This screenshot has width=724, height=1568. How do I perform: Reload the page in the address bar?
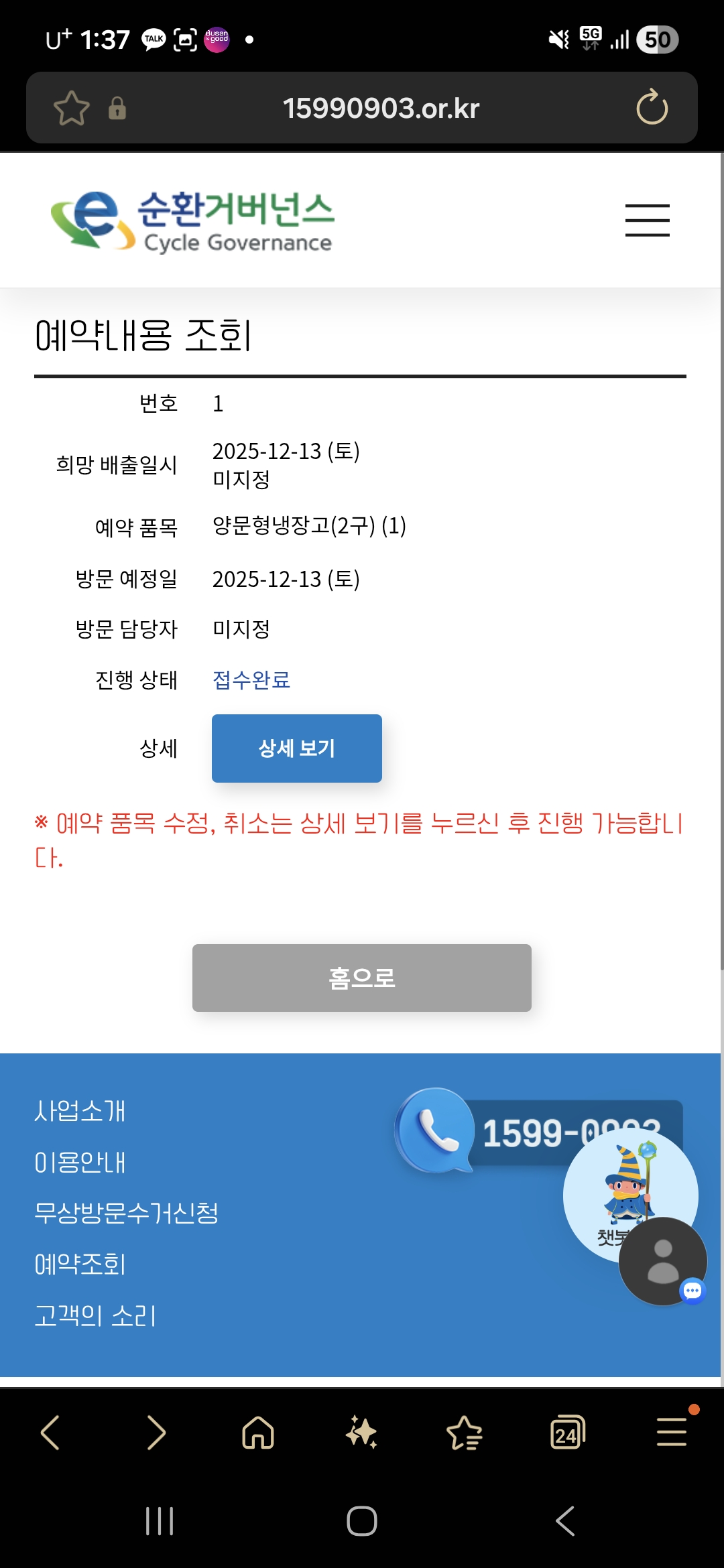tap(652, 108)
